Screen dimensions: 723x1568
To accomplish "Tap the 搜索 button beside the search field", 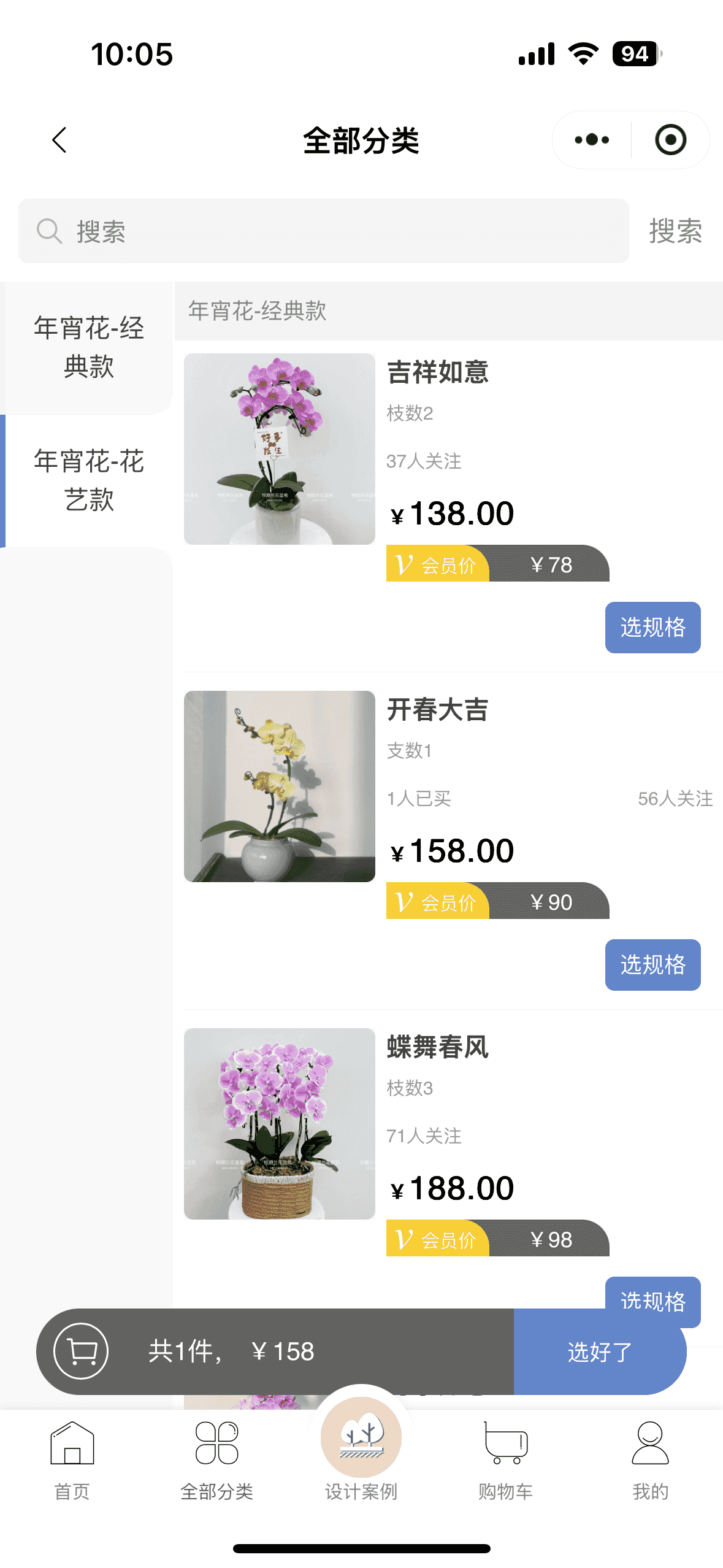I will pyautogui.click(x=675, y=231).
